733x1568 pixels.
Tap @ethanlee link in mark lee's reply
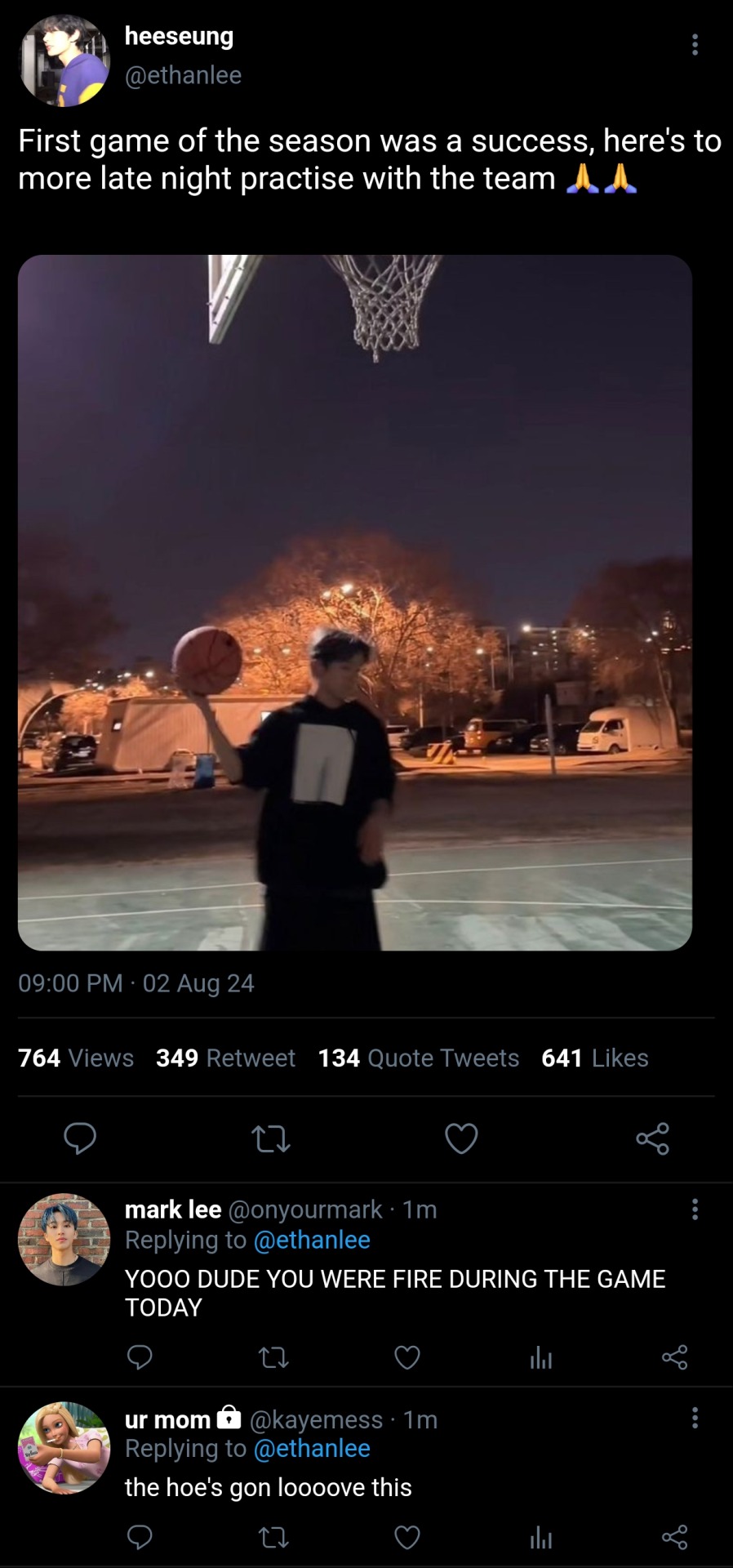point(312,1240)
